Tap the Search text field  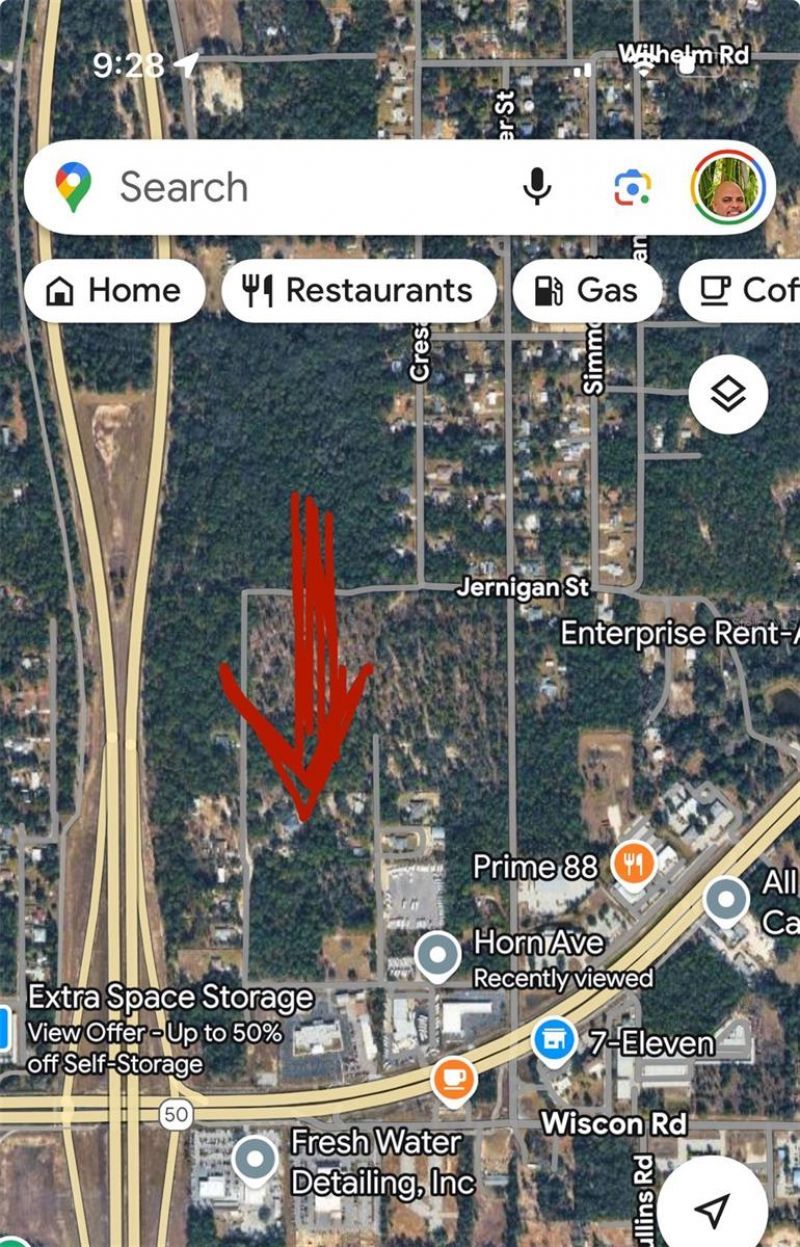click(x=250, y=185)
